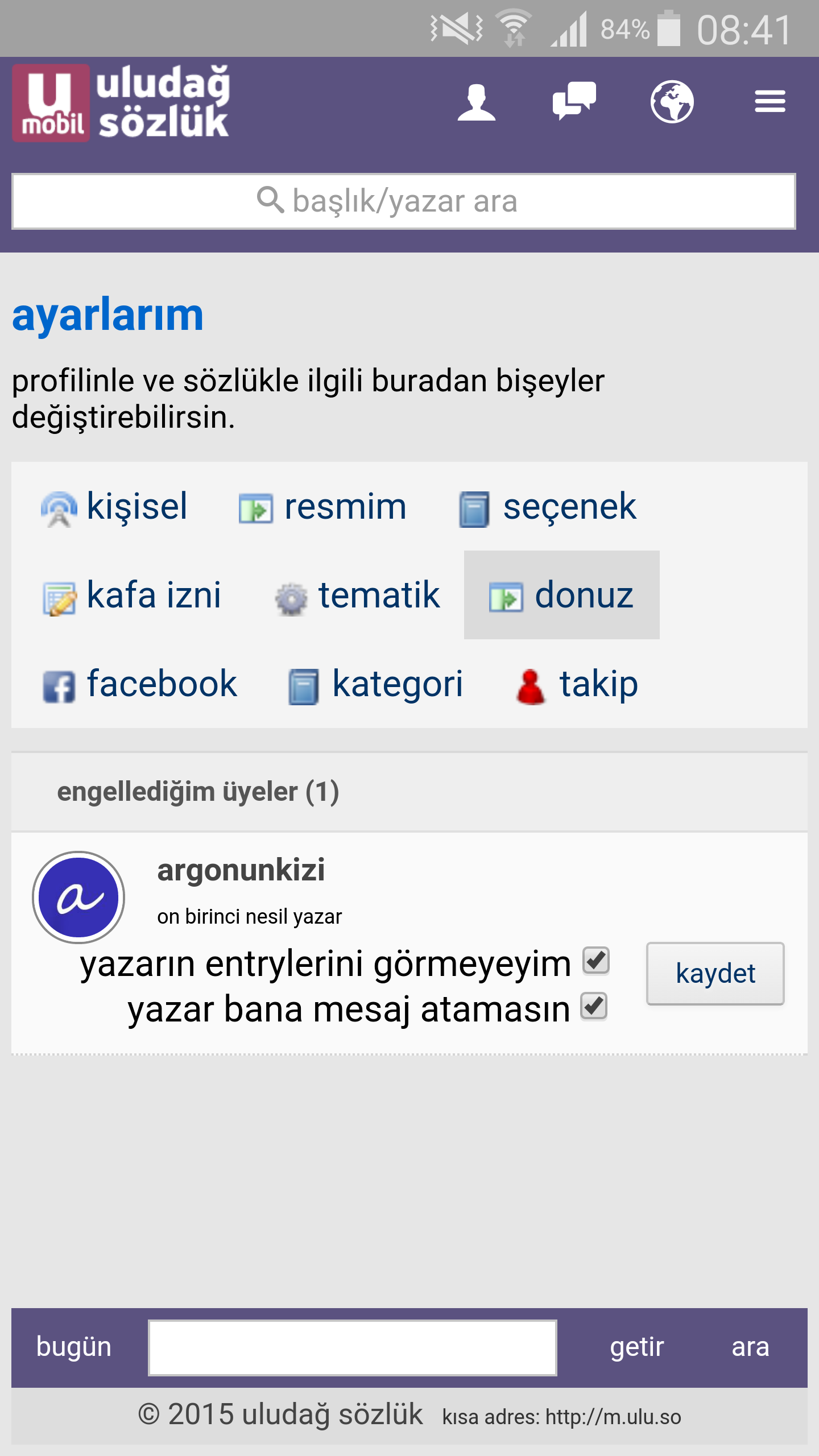Tap the getir button in footer
Image resolution: width=819 pixels, height=1456 pixels.
click(x=636, y=1347)
